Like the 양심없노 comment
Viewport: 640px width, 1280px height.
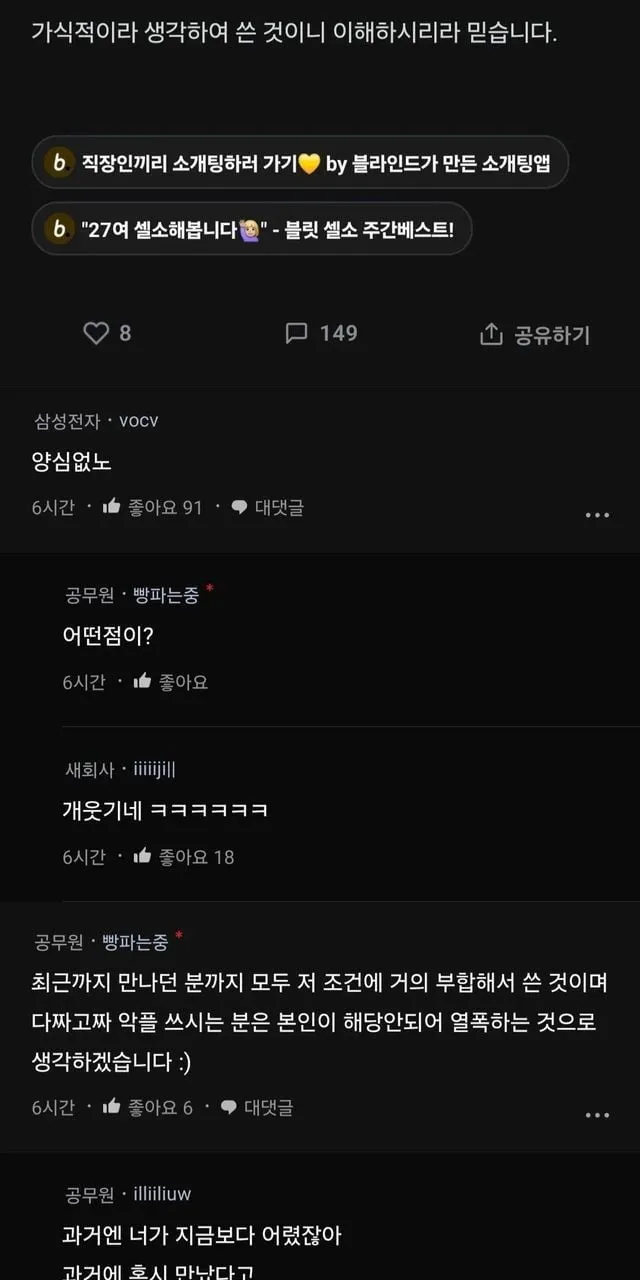(152, 507)
